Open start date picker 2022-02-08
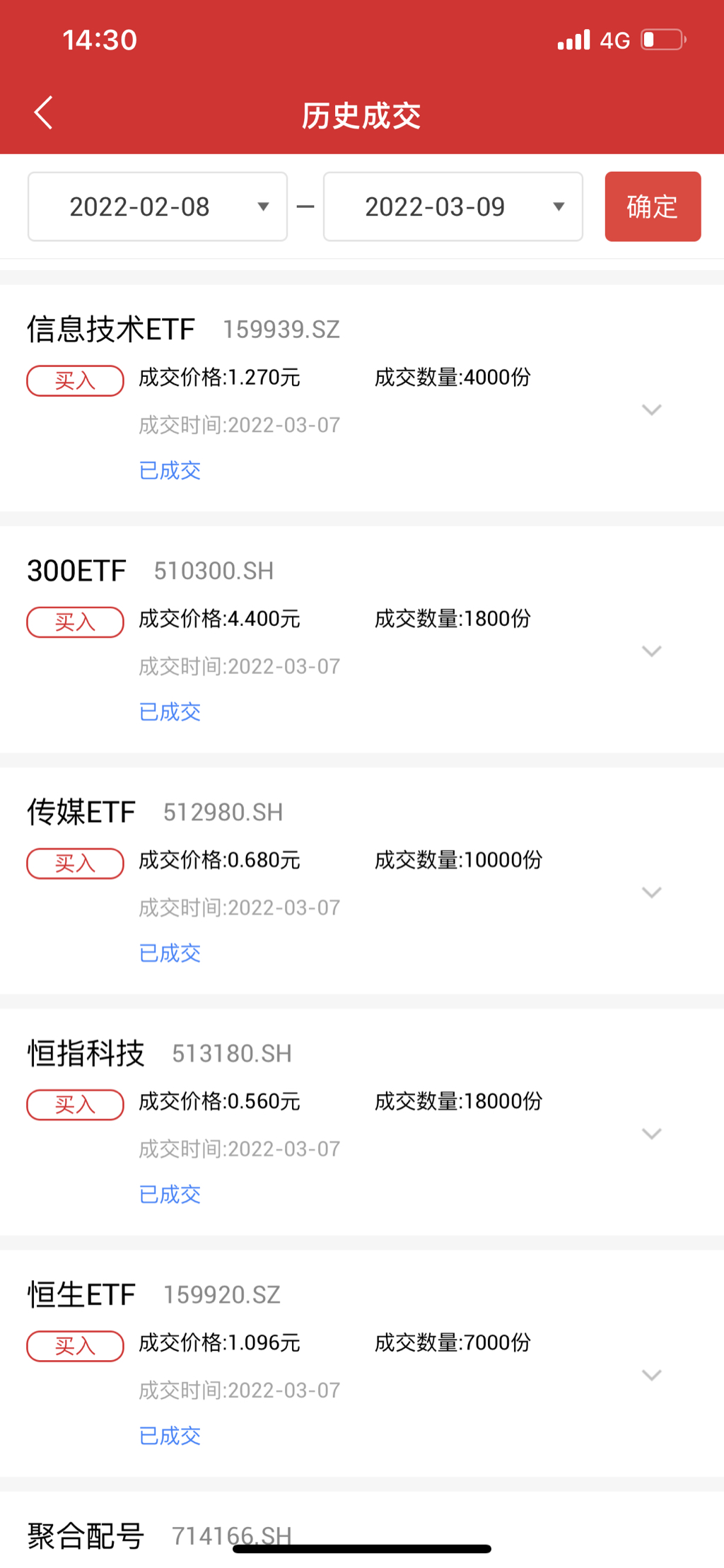Image resolution: width=724 pixels, height=1568 pixels. coord(157,207)
